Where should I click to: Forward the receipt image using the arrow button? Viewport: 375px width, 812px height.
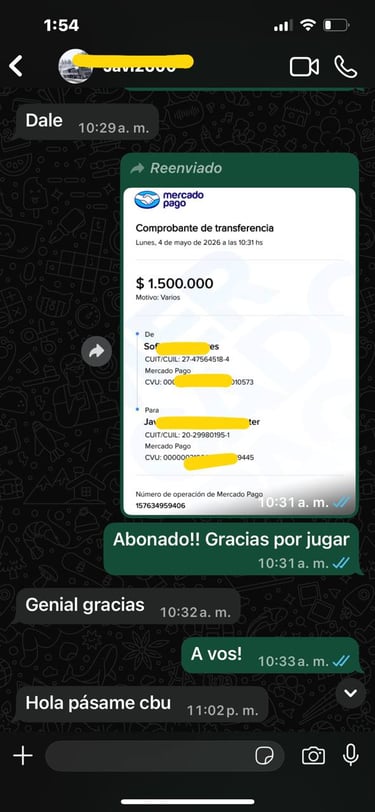pos(96,352)
